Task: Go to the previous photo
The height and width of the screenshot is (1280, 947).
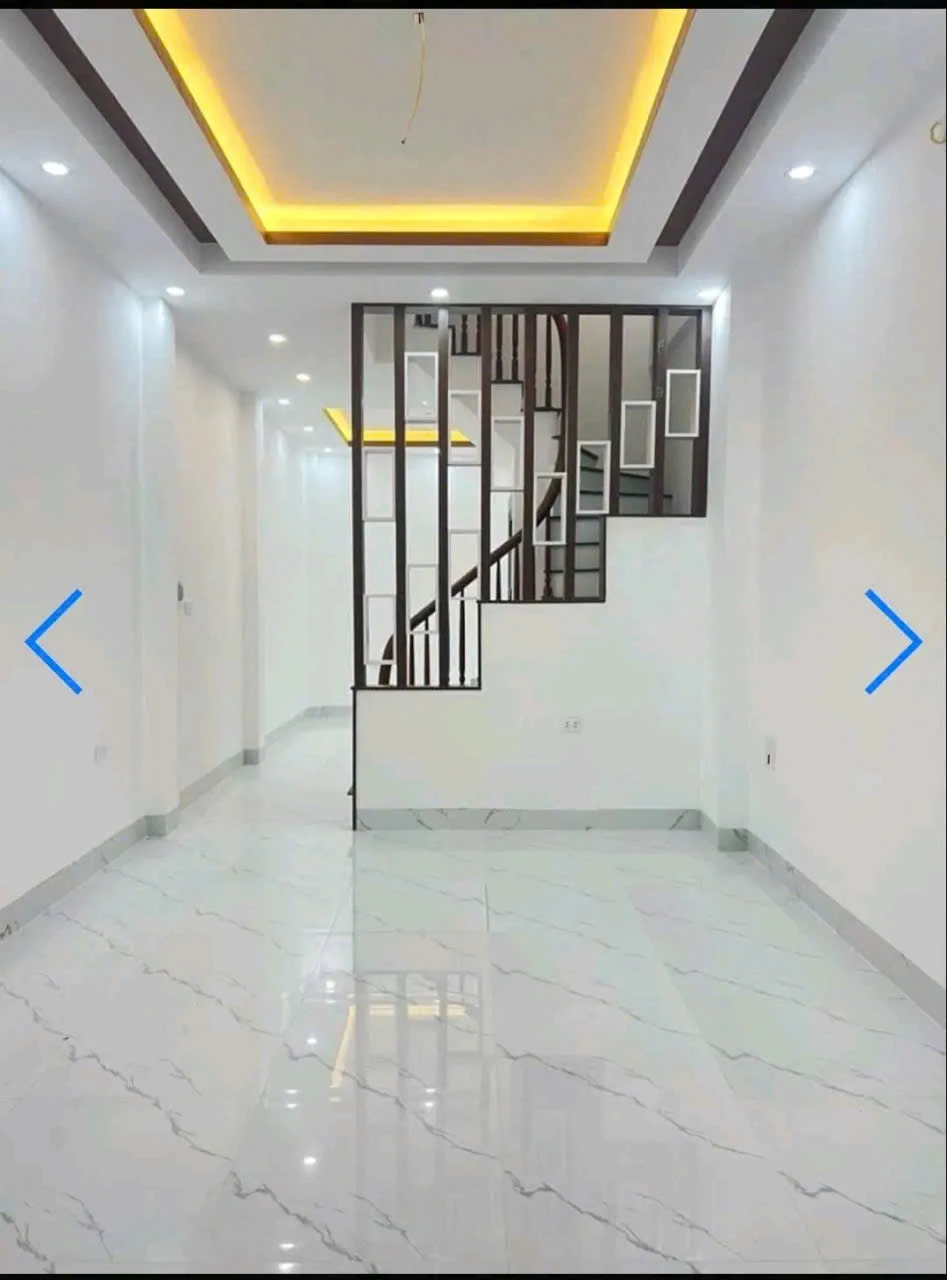Action: pos(54,641)
